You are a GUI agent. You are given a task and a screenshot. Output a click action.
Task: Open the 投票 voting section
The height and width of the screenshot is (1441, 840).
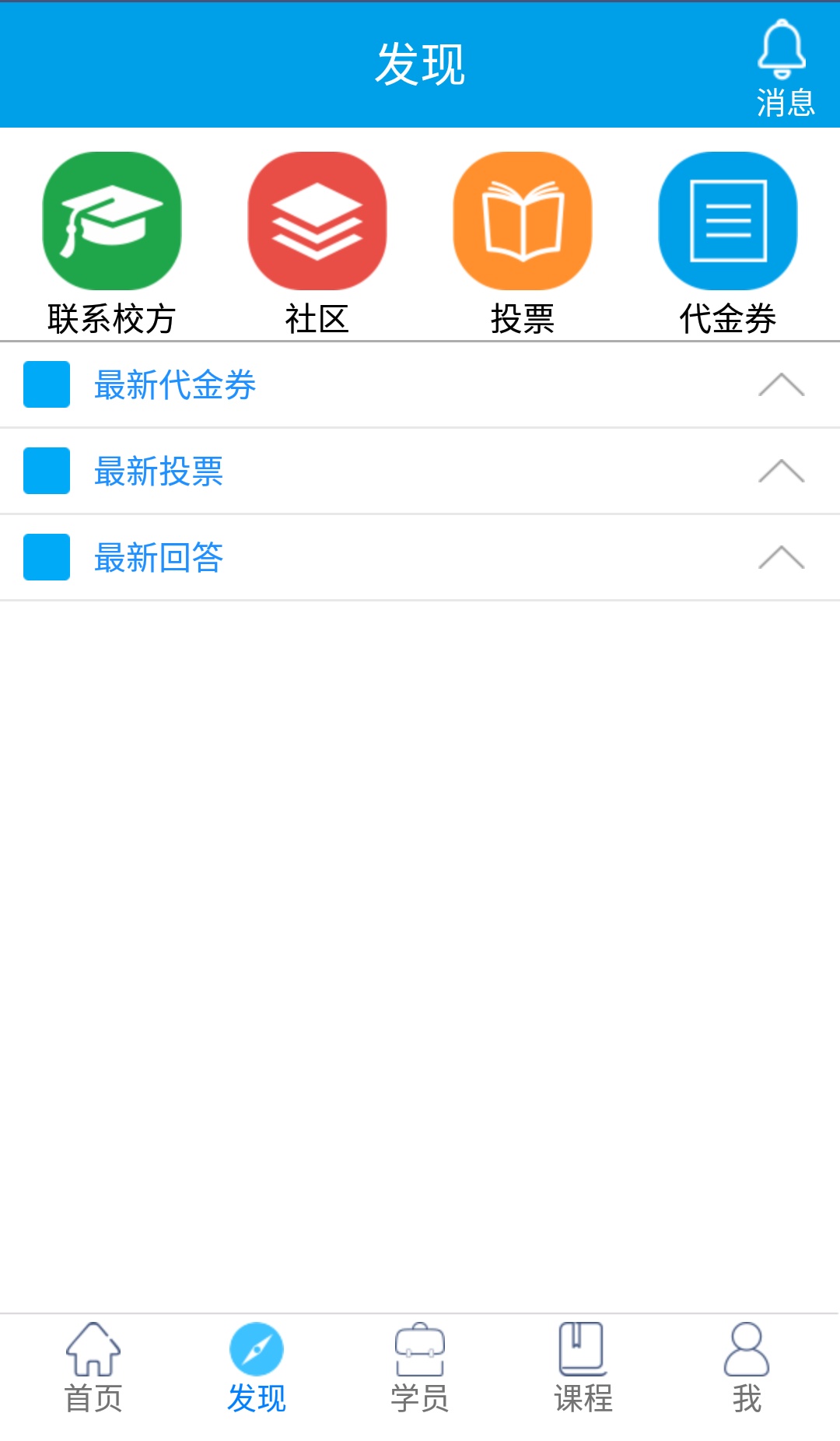522,244
